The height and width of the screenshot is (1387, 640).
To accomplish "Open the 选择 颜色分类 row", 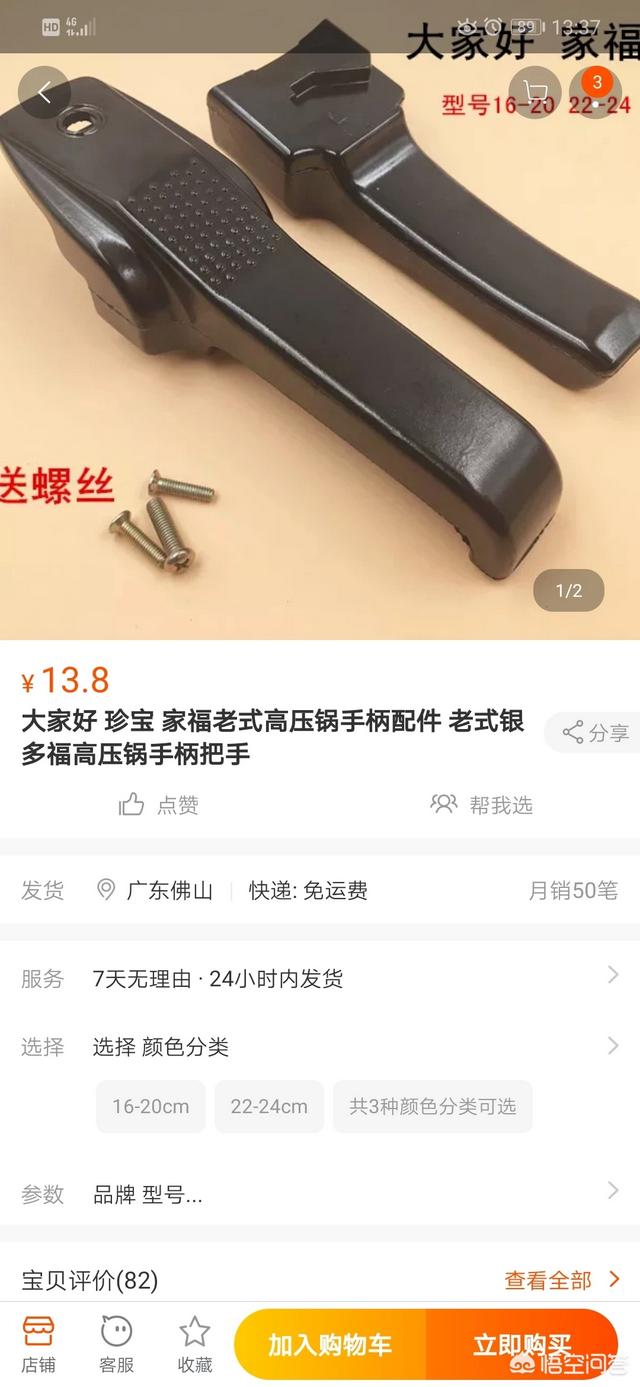I will [320, 1047].
